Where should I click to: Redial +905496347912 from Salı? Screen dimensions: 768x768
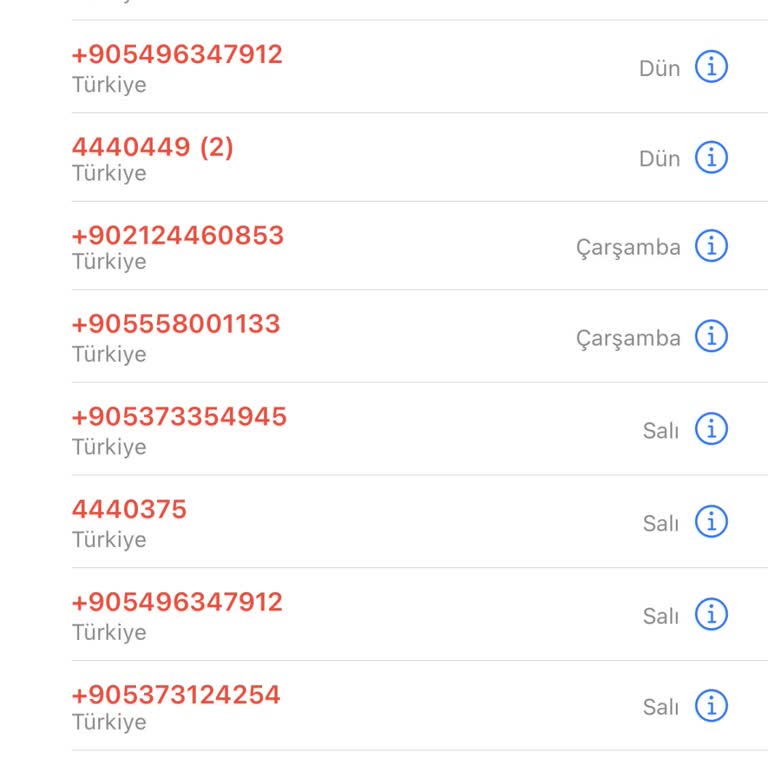177,602
